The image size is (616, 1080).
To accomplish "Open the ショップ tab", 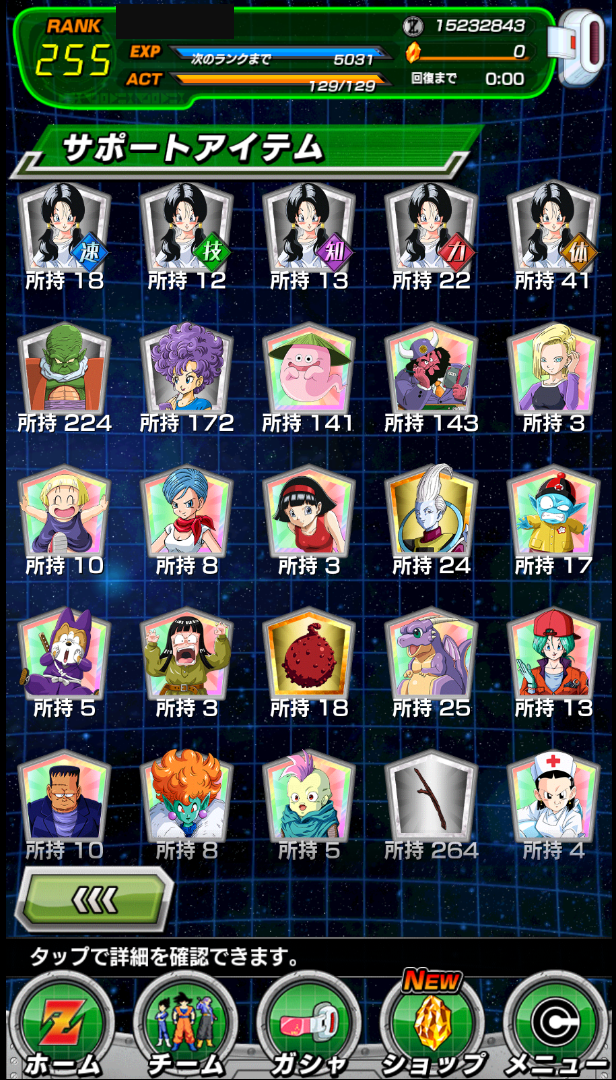I will point(431,1026).
